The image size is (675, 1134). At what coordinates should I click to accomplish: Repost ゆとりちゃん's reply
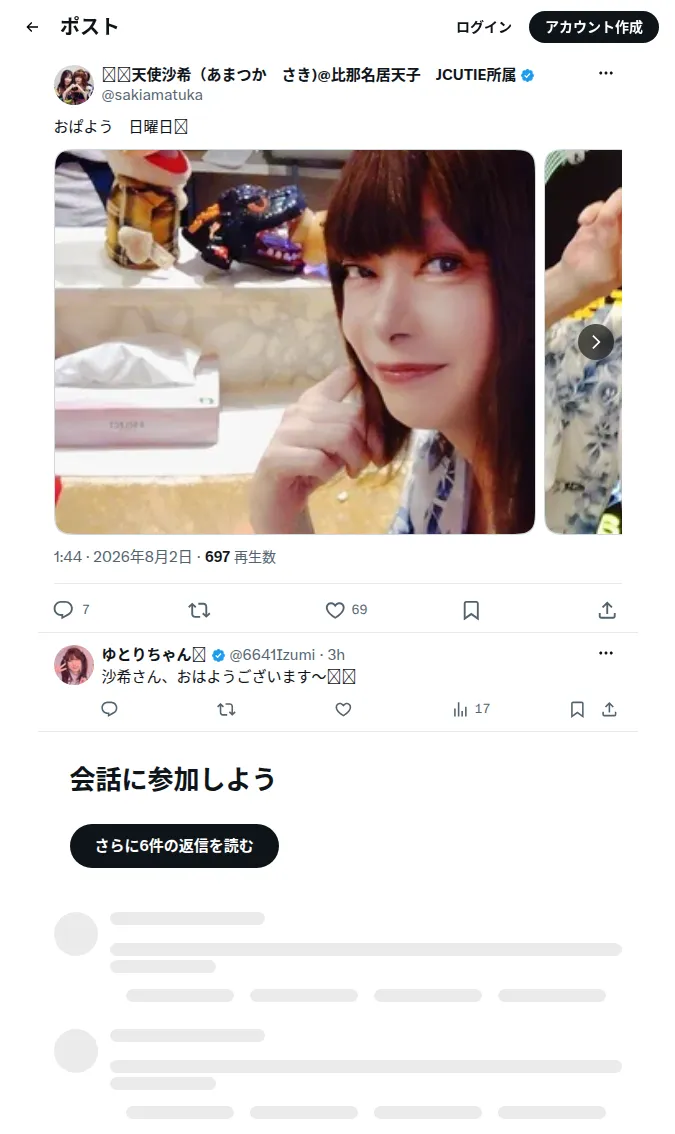[226, 709]
